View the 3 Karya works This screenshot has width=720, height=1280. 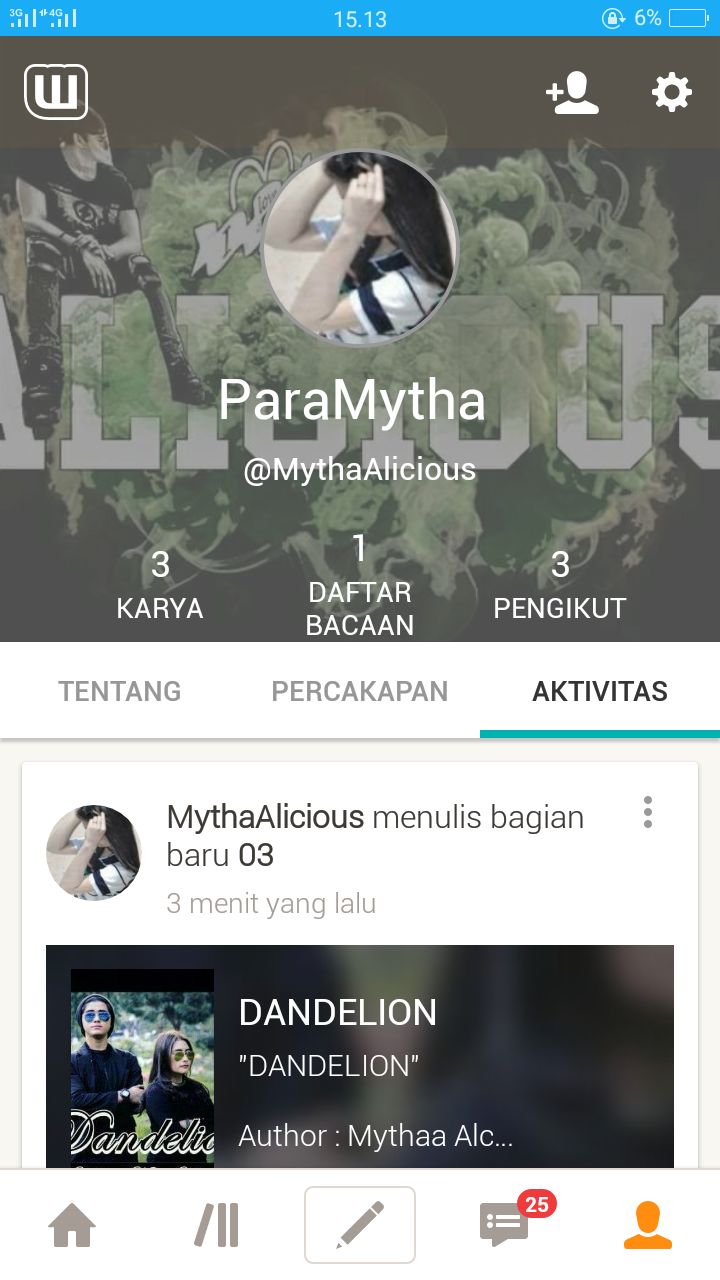click(x=160, y=585)
